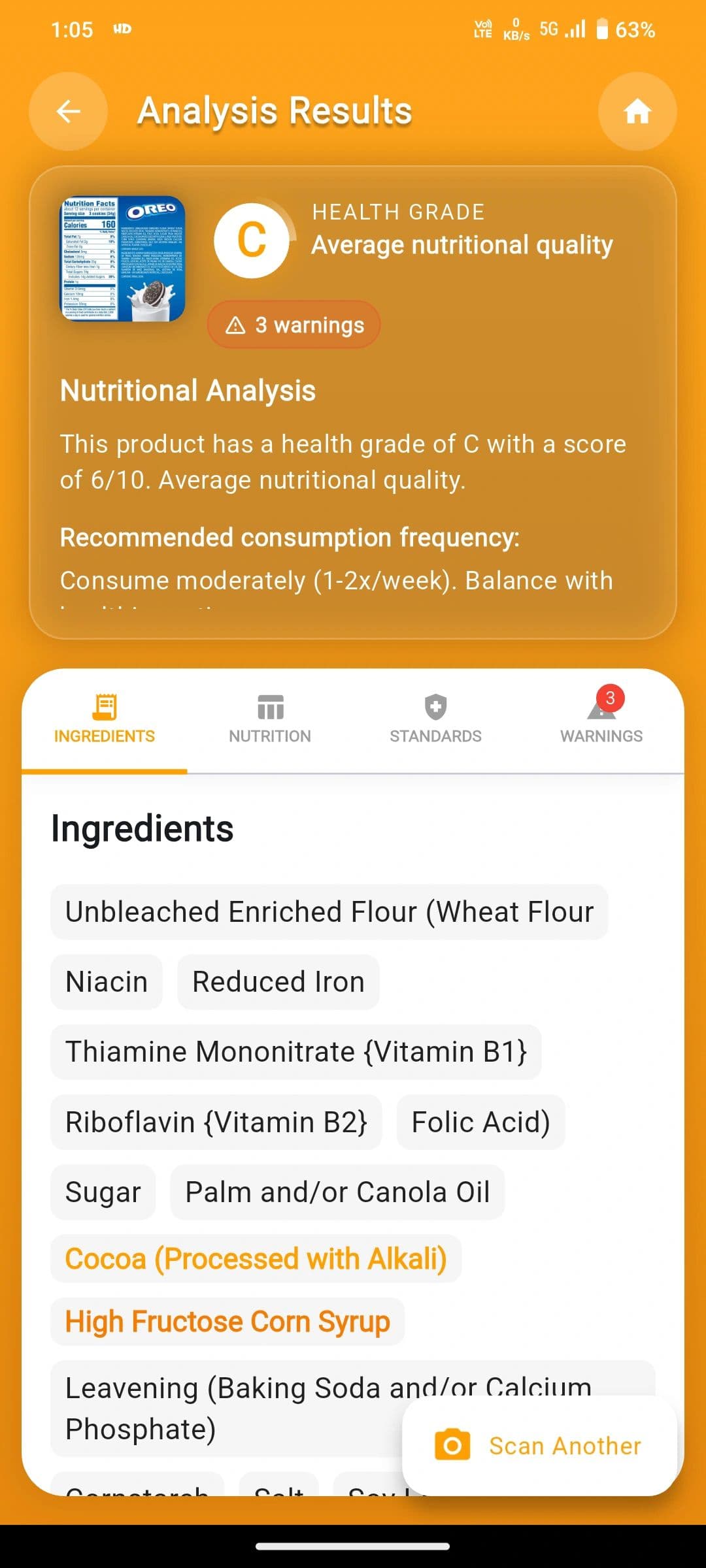
Task: Scan Another product
Action: [x=539, y=1446]
